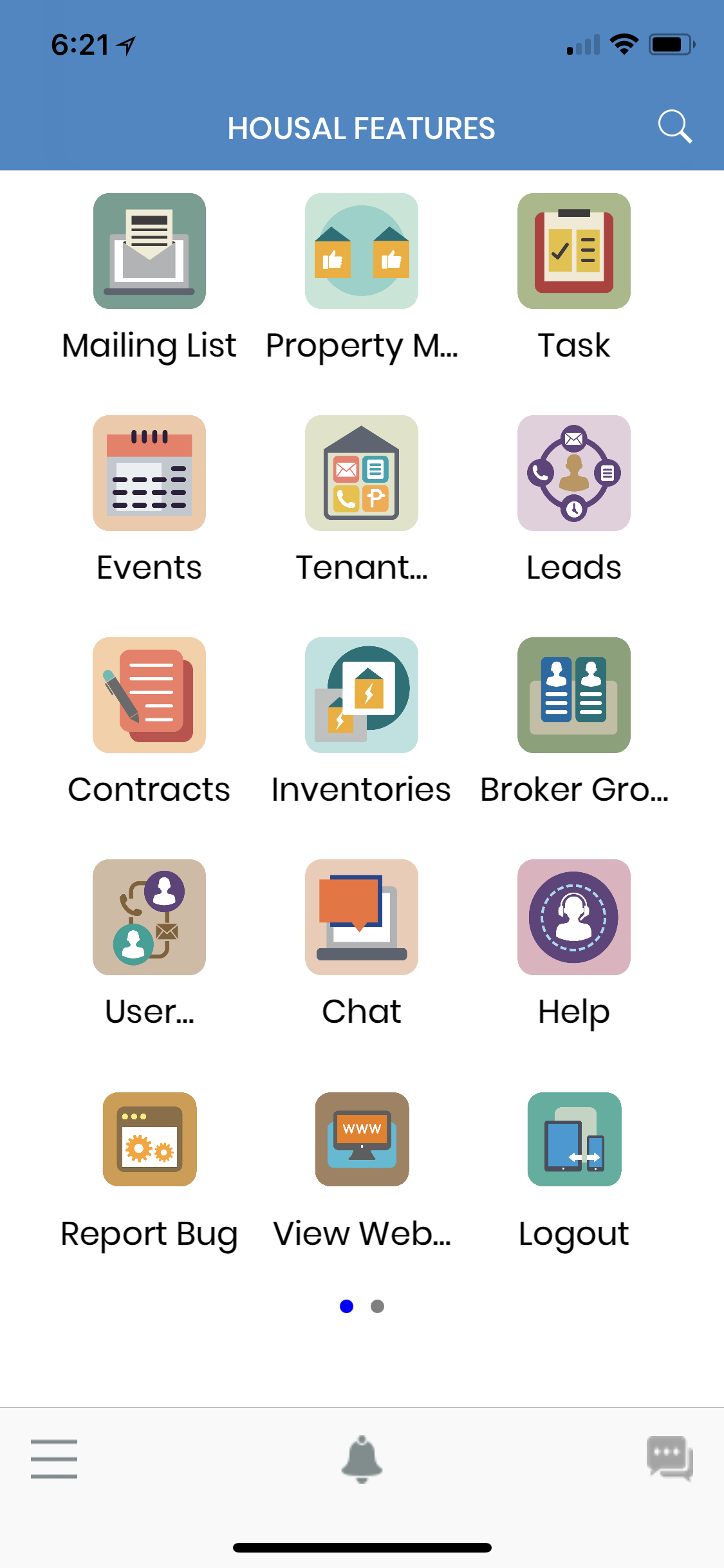The width and height of the screenshot is (724, 1568).
Task: Open the hamburger menu in bottom bar
Action: tap(54, 1459)
